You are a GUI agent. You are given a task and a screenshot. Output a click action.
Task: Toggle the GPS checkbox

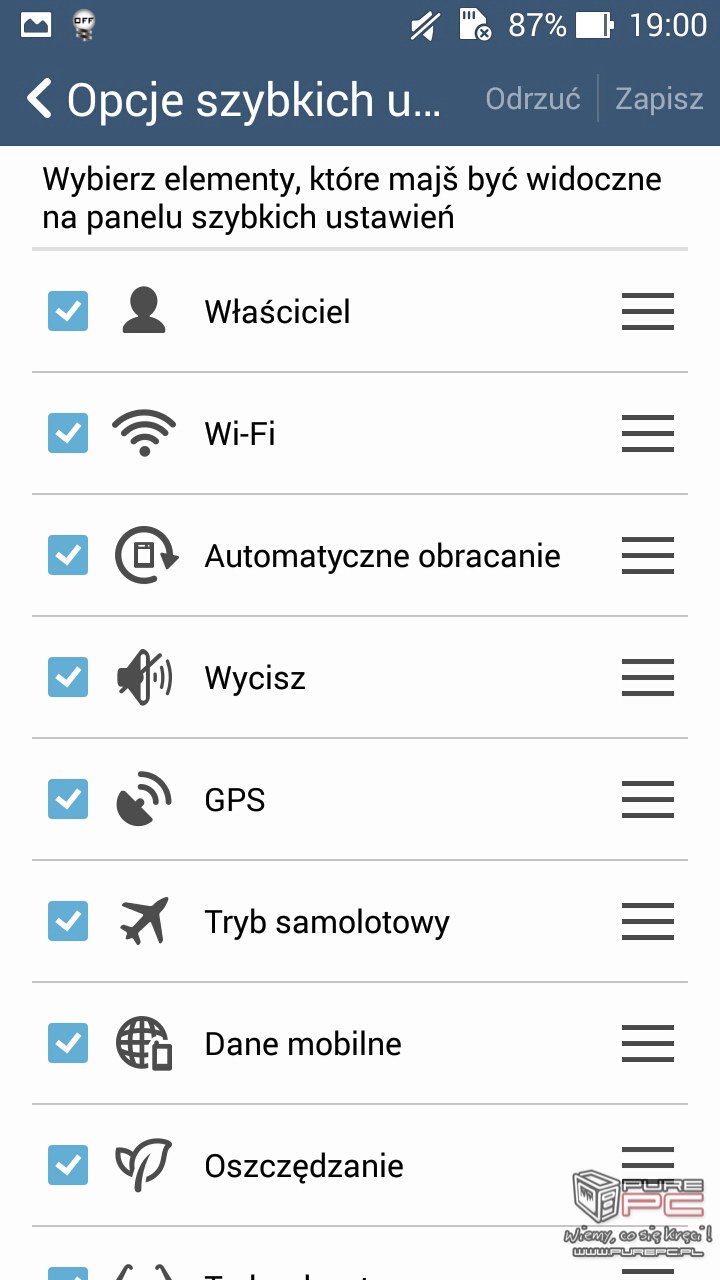click(x=68, y=799)
